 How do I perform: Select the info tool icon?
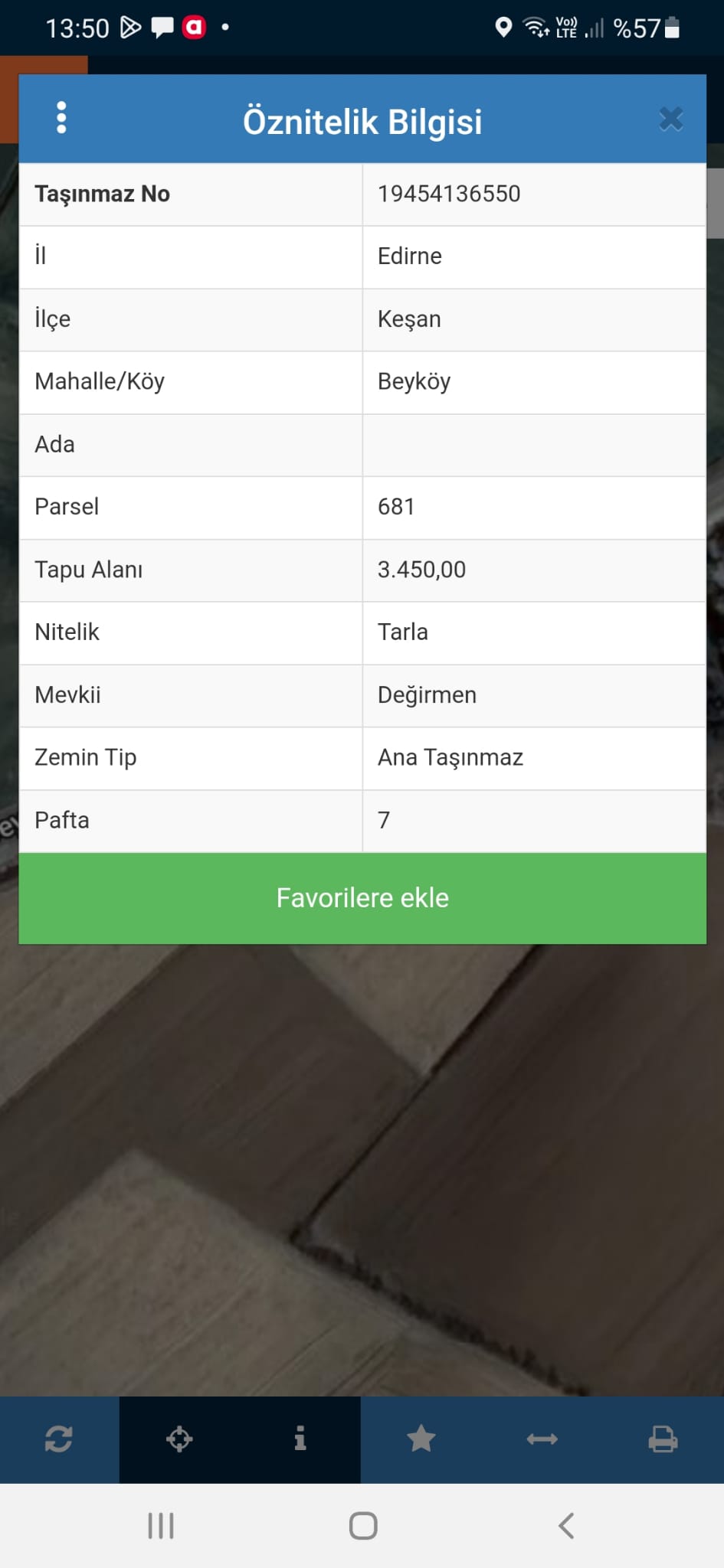[300, 1439]
